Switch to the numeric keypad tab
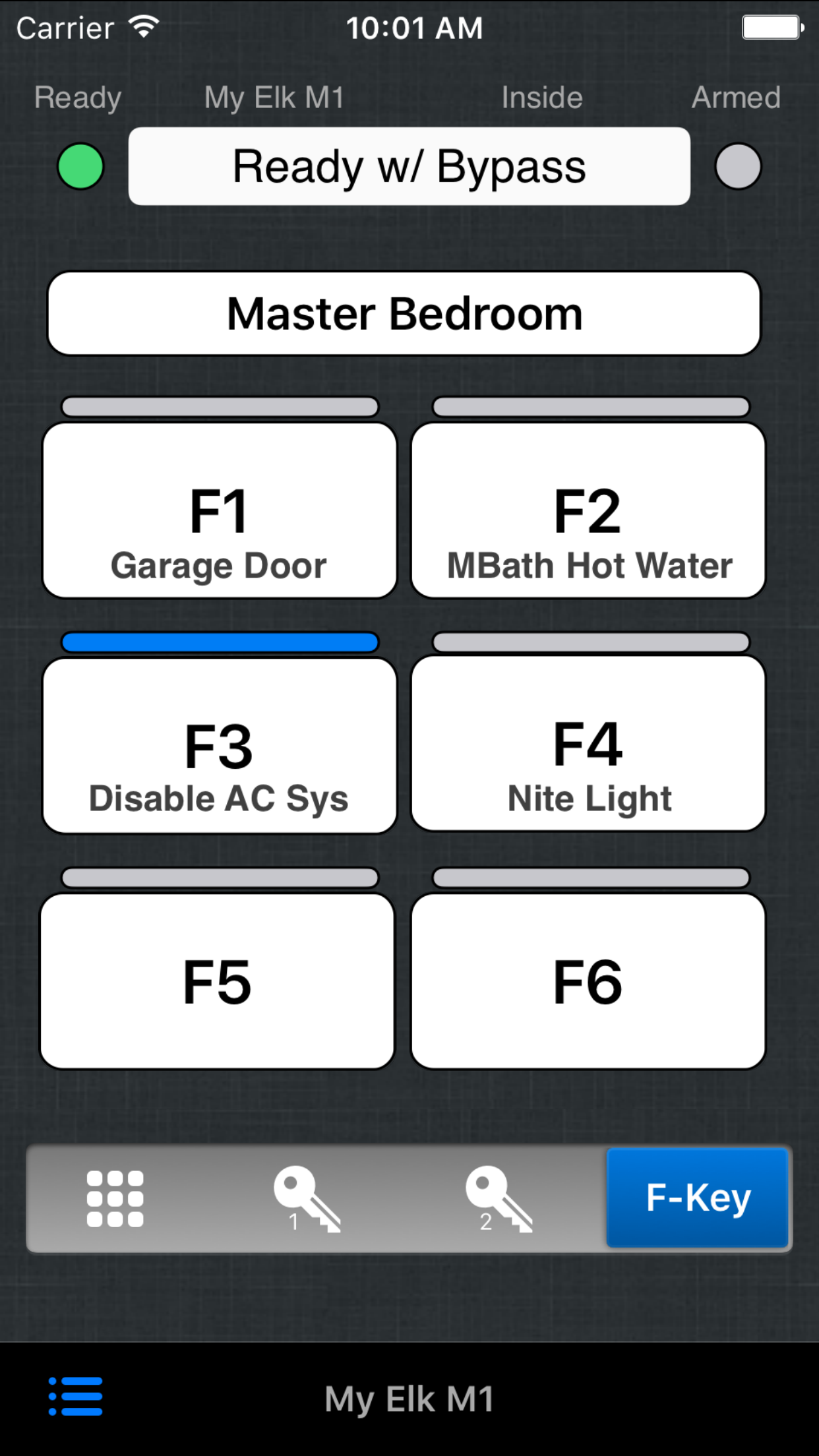Viewport: 819px width, 1456px height. tap(115, 1198)
